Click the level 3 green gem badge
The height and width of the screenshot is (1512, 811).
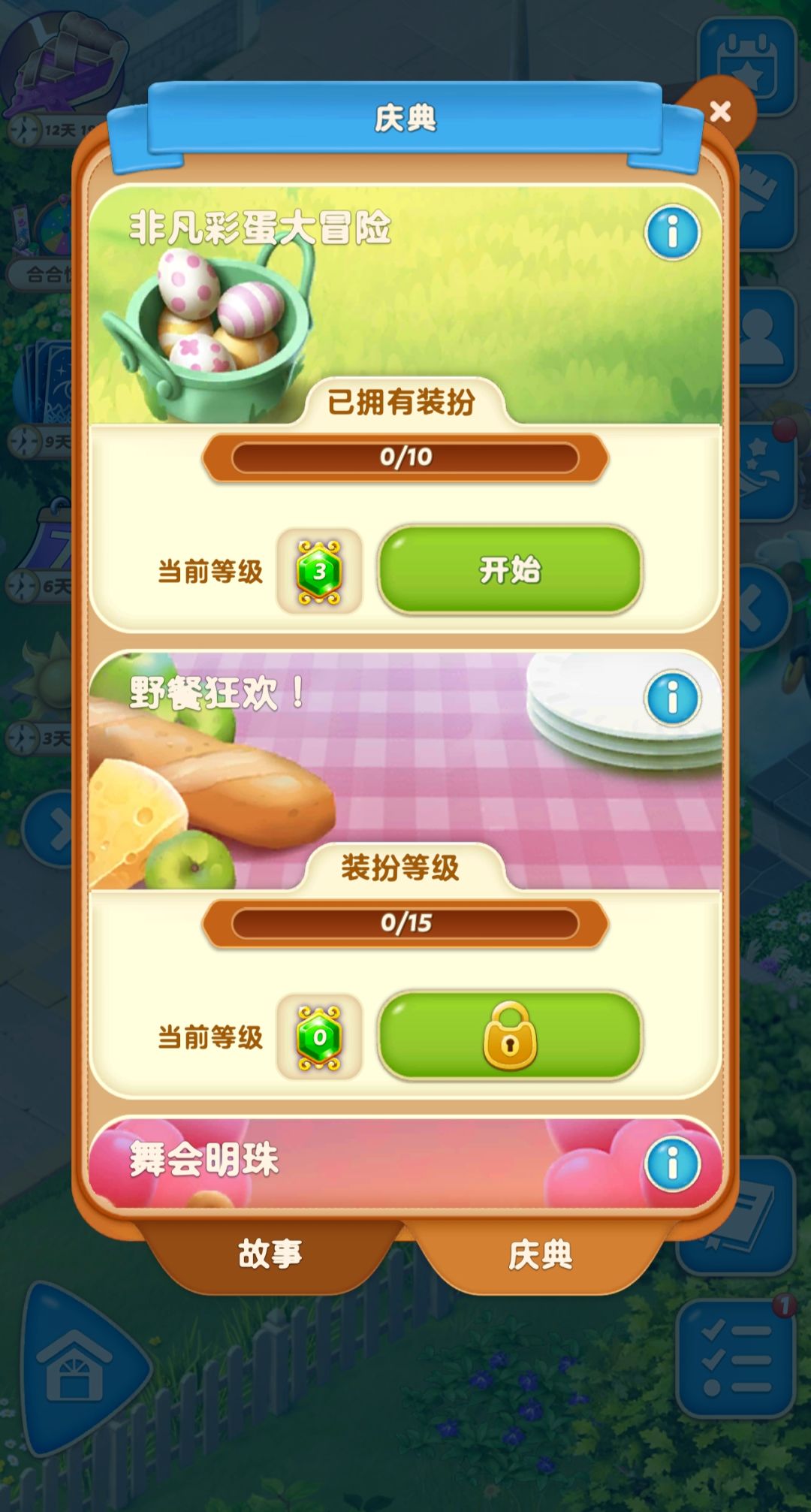318,571
